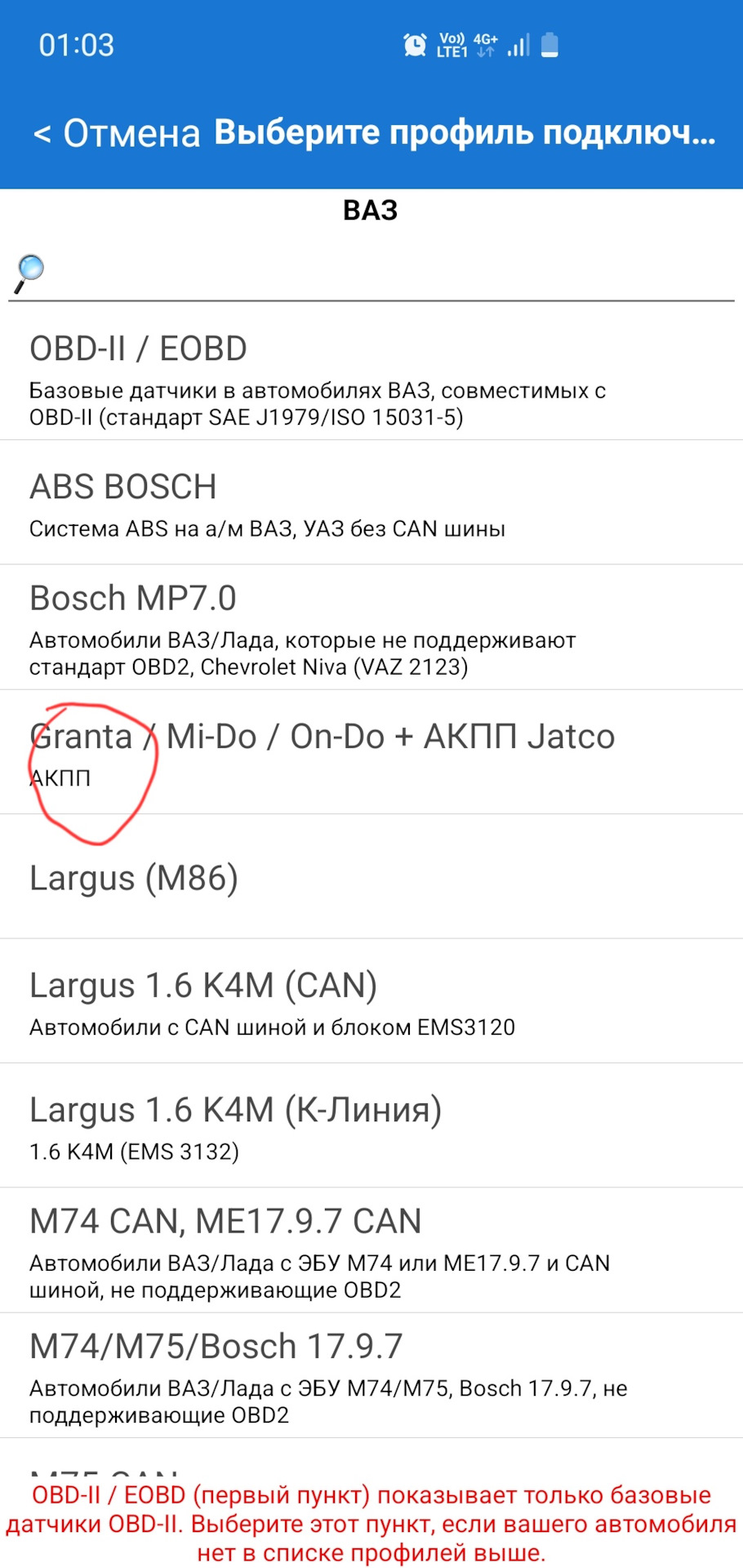This screenshot has height=1568, width=743.
Task: Tap the Отмена back button
Action: point(117,133)
